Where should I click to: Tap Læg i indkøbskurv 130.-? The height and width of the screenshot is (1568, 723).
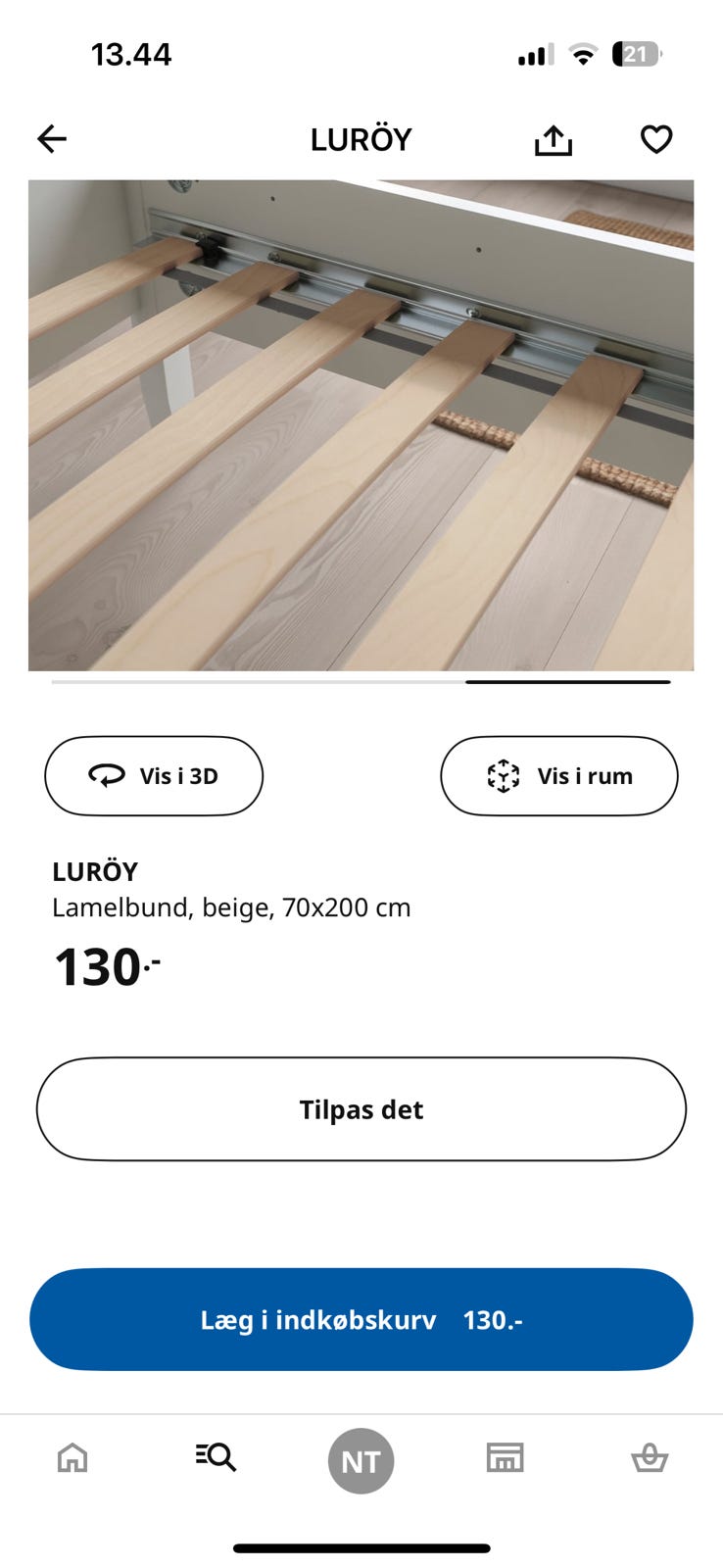tap(361, 1319)
